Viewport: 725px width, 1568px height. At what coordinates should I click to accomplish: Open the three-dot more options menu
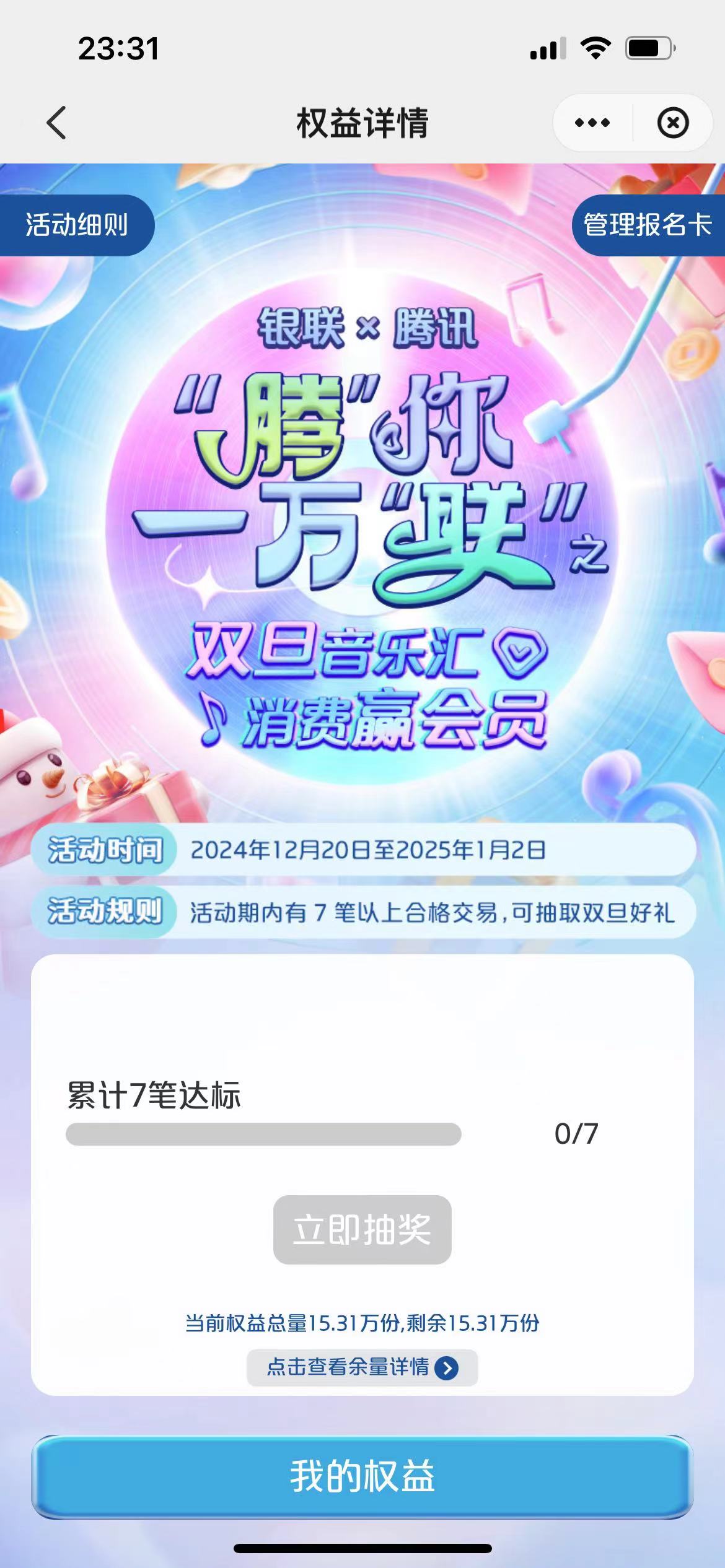pyautogui.click(x=592, y=123)
